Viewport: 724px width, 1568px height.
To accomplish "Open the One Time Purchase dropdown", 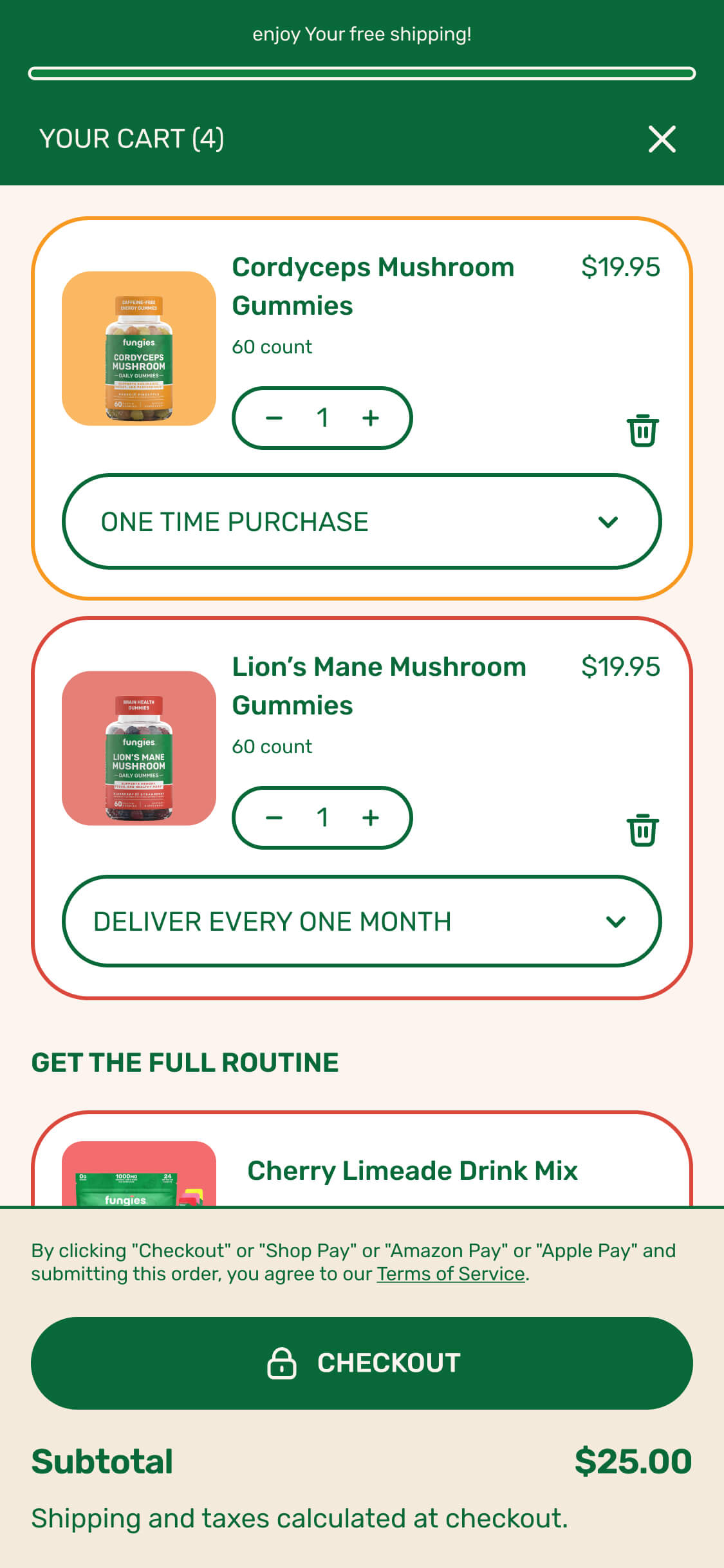I will pos(362,521).
